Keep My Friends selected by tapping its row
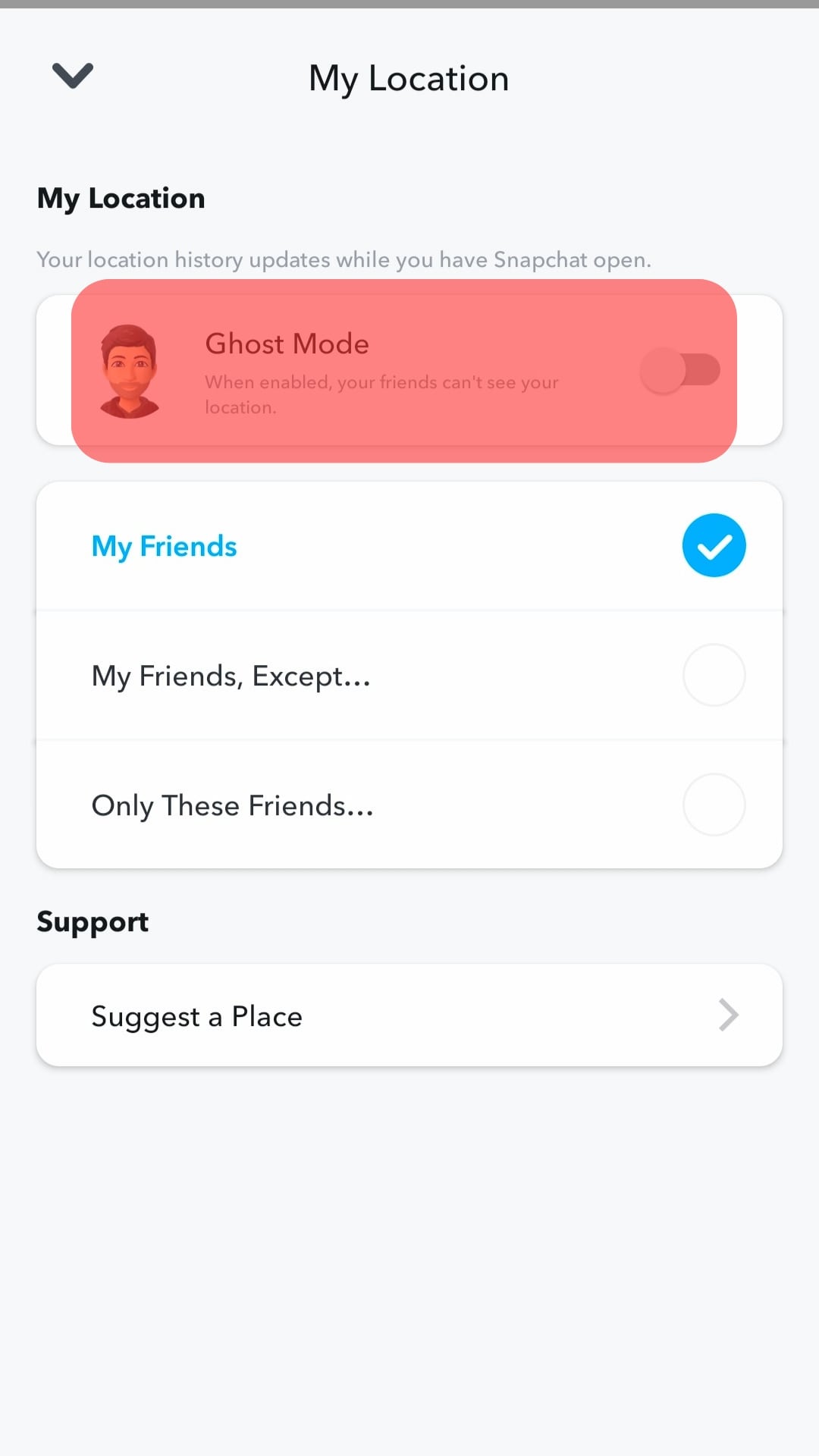 [409, 544]
